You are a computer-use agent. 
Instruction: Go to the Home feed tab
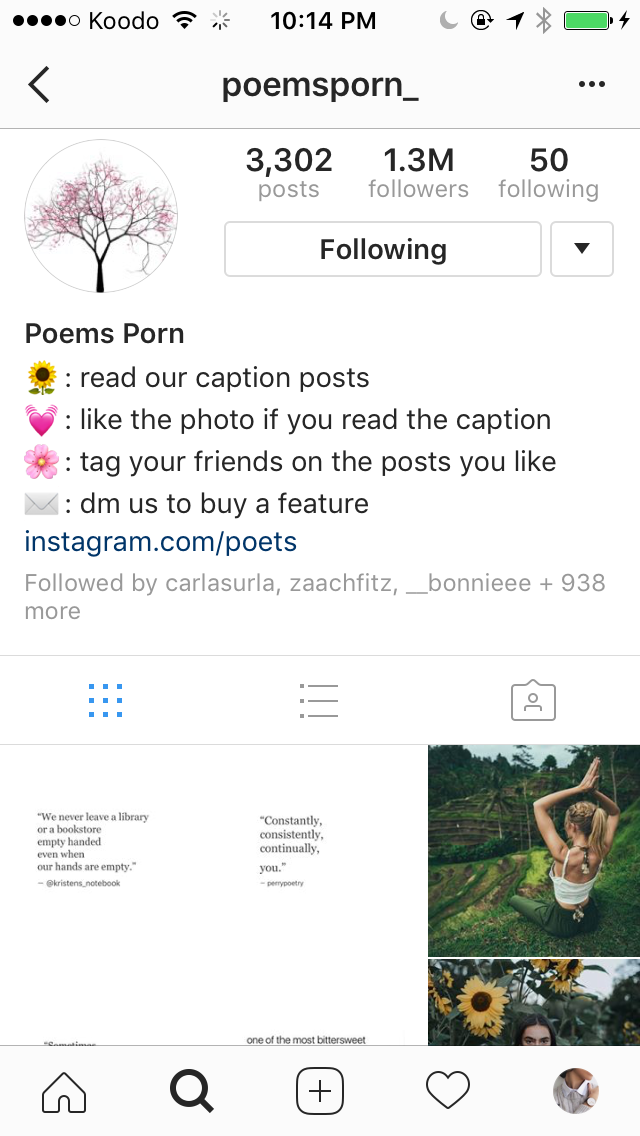coord(64,1090)
